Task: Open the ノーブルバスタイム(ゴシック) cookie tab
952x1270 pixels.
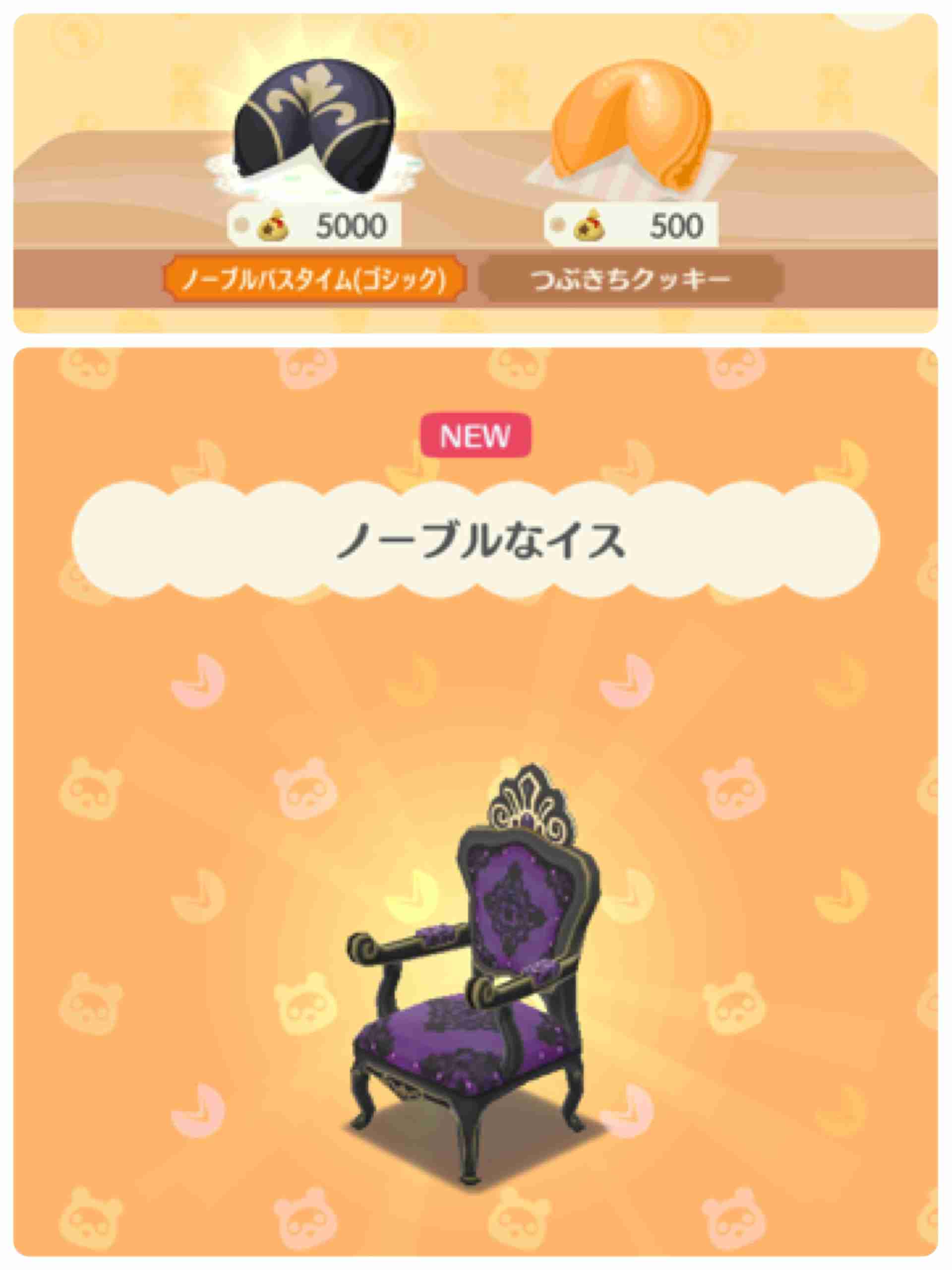Action: pos(313,278)
